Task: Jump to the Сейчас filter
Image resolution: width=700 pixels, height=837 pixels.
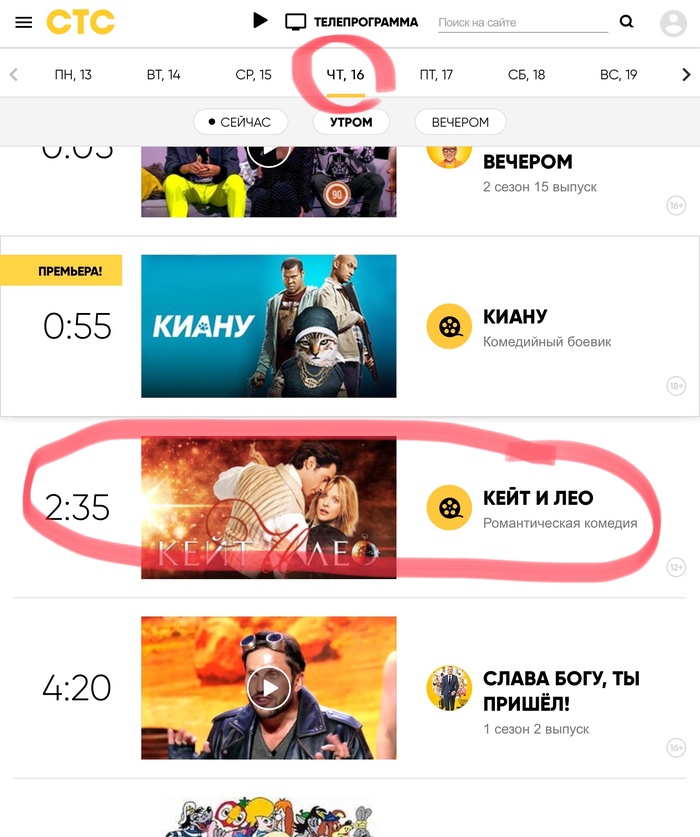Action: (x=240, y=122)
